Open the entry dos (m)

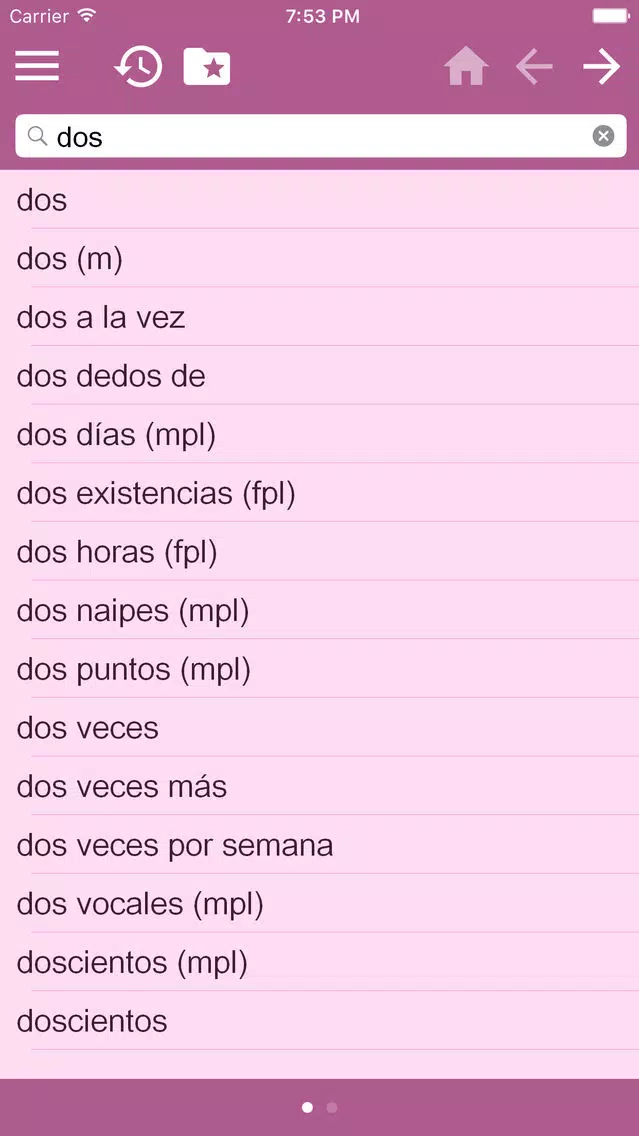(320, 259)
